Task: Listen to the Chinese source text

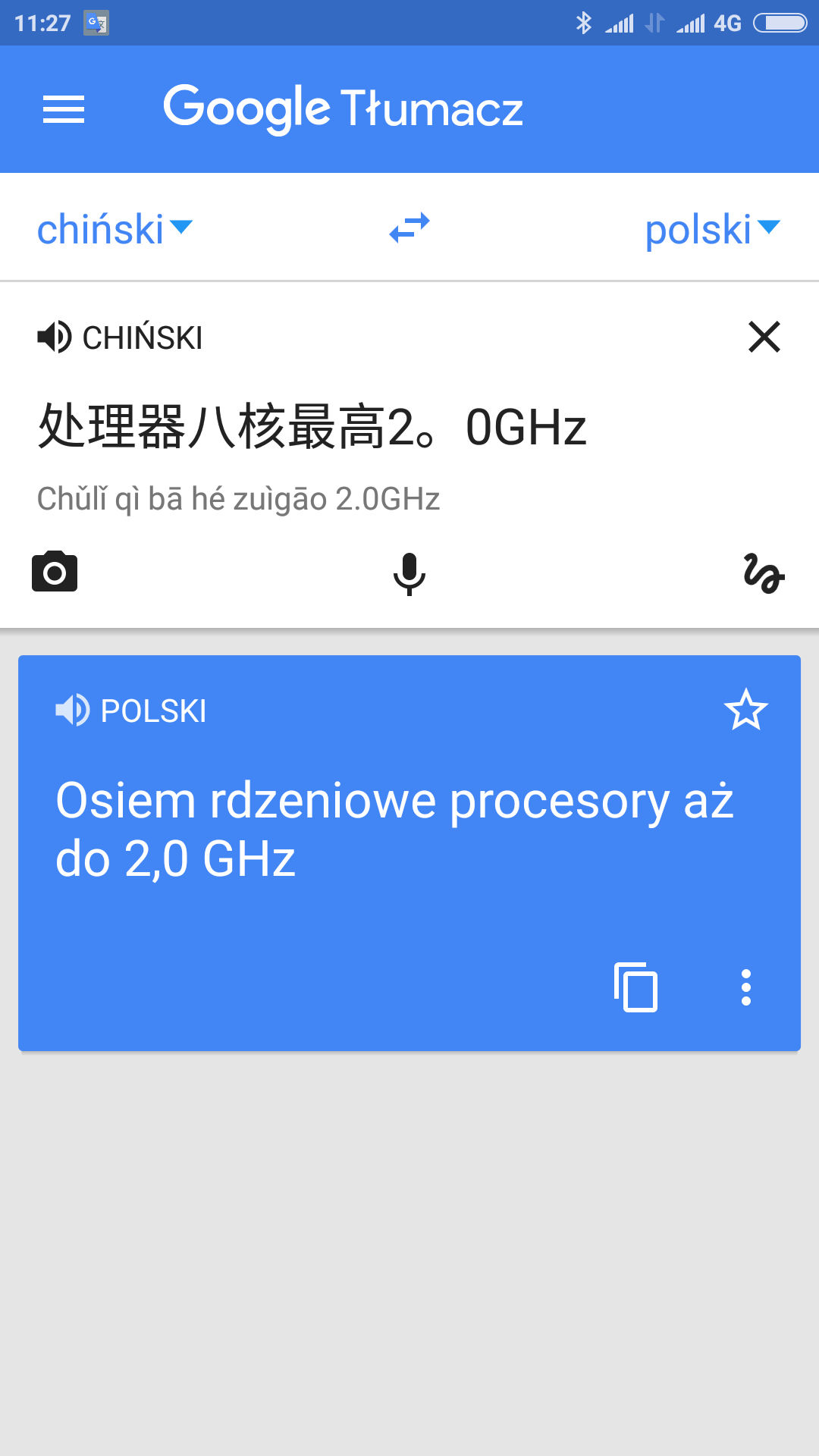Action: click(55, 337)
